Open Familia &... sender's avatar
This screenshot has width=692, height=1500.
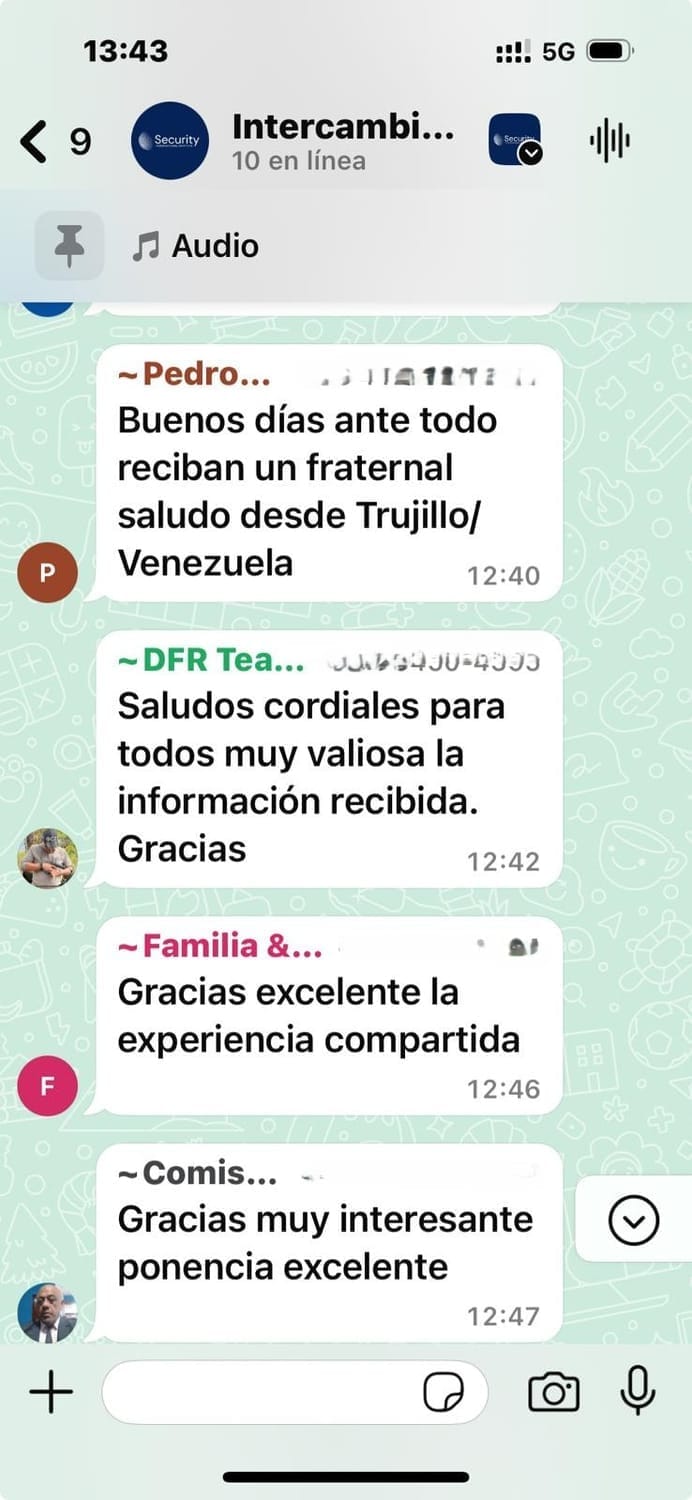pyautogui.click(x=47, y=1085)
